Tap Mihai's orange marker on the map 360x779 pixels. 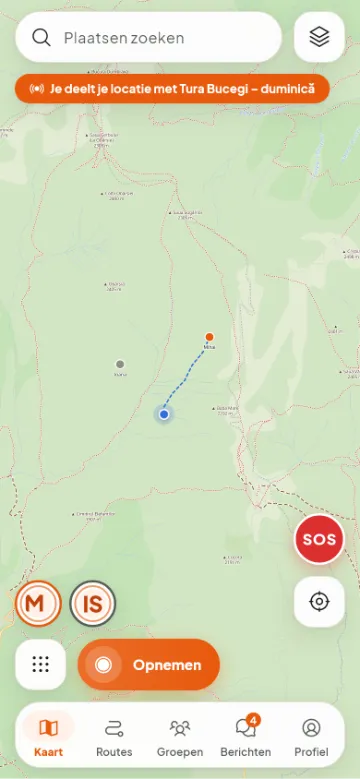point(210,337)
